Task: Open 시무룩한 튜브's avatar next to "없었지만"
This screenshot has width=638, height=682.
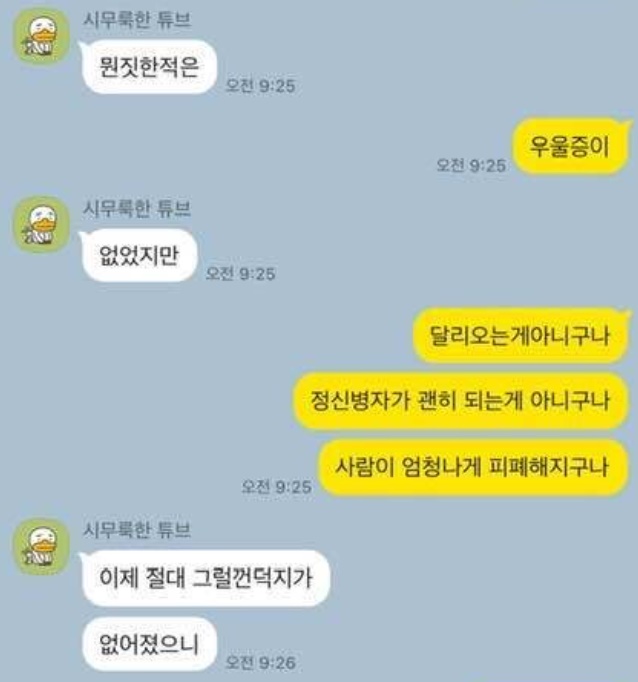Action: coord(39,224)
